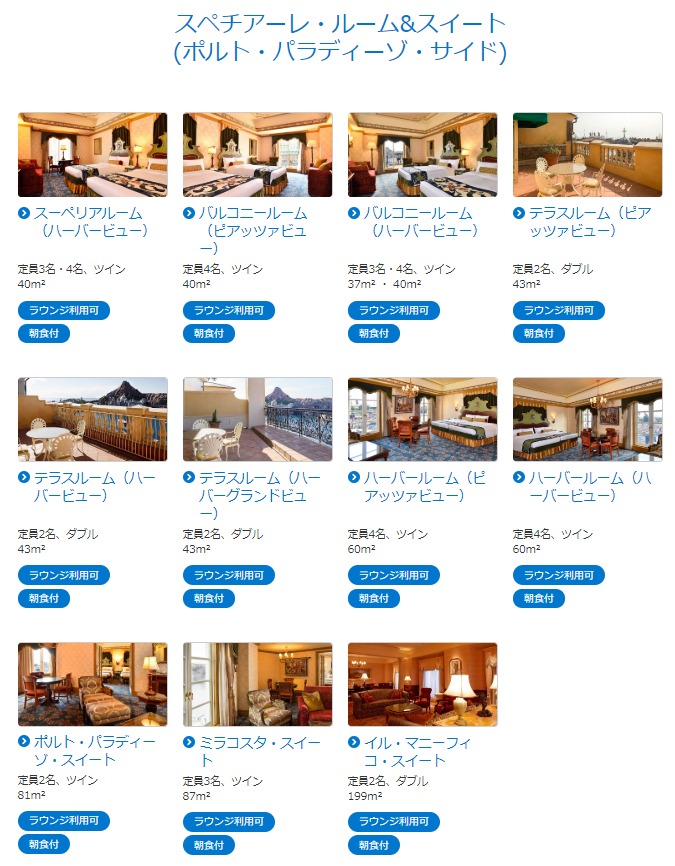Tap the スーペリアルーム（ハーバービュー）room photo

point(93,155)
